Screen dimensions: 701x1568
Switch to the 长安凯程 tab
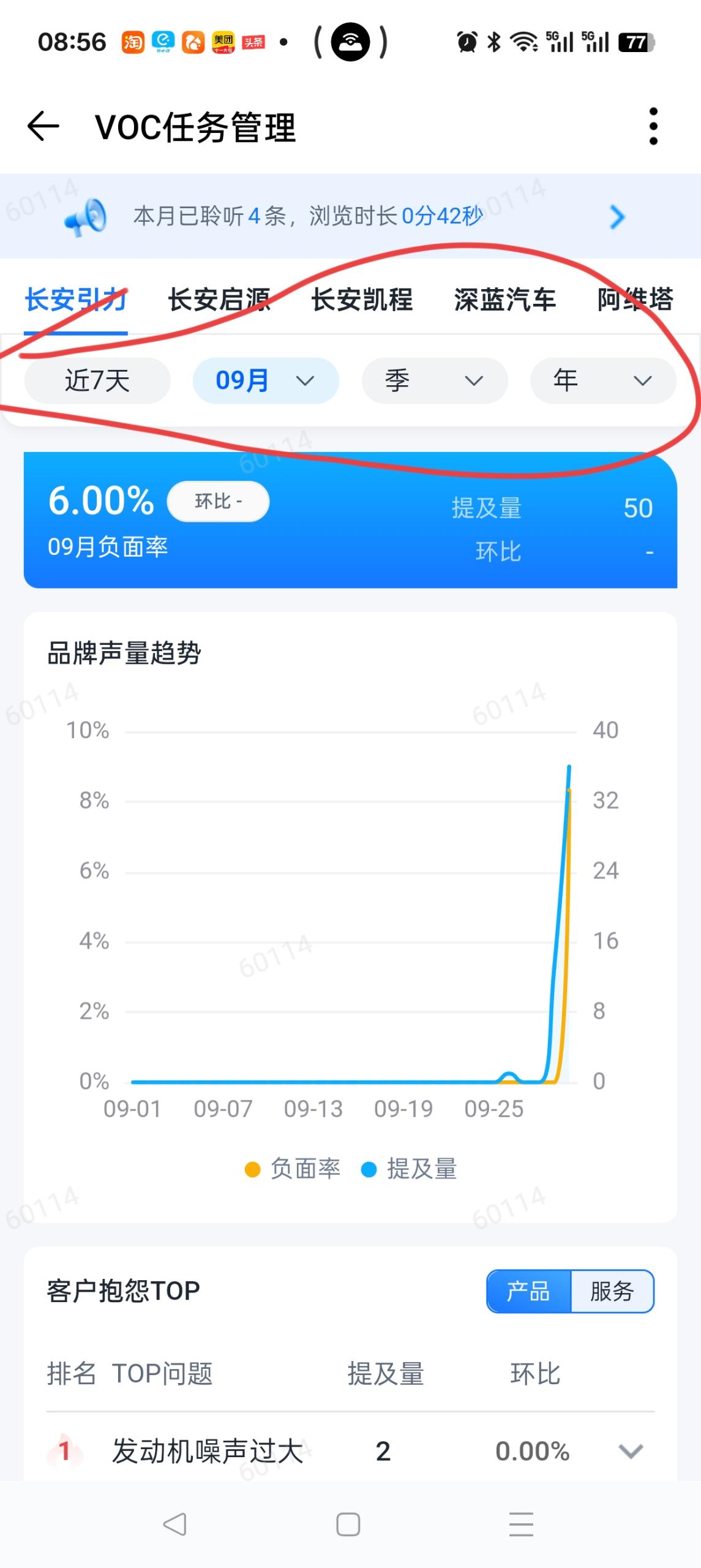362,300
